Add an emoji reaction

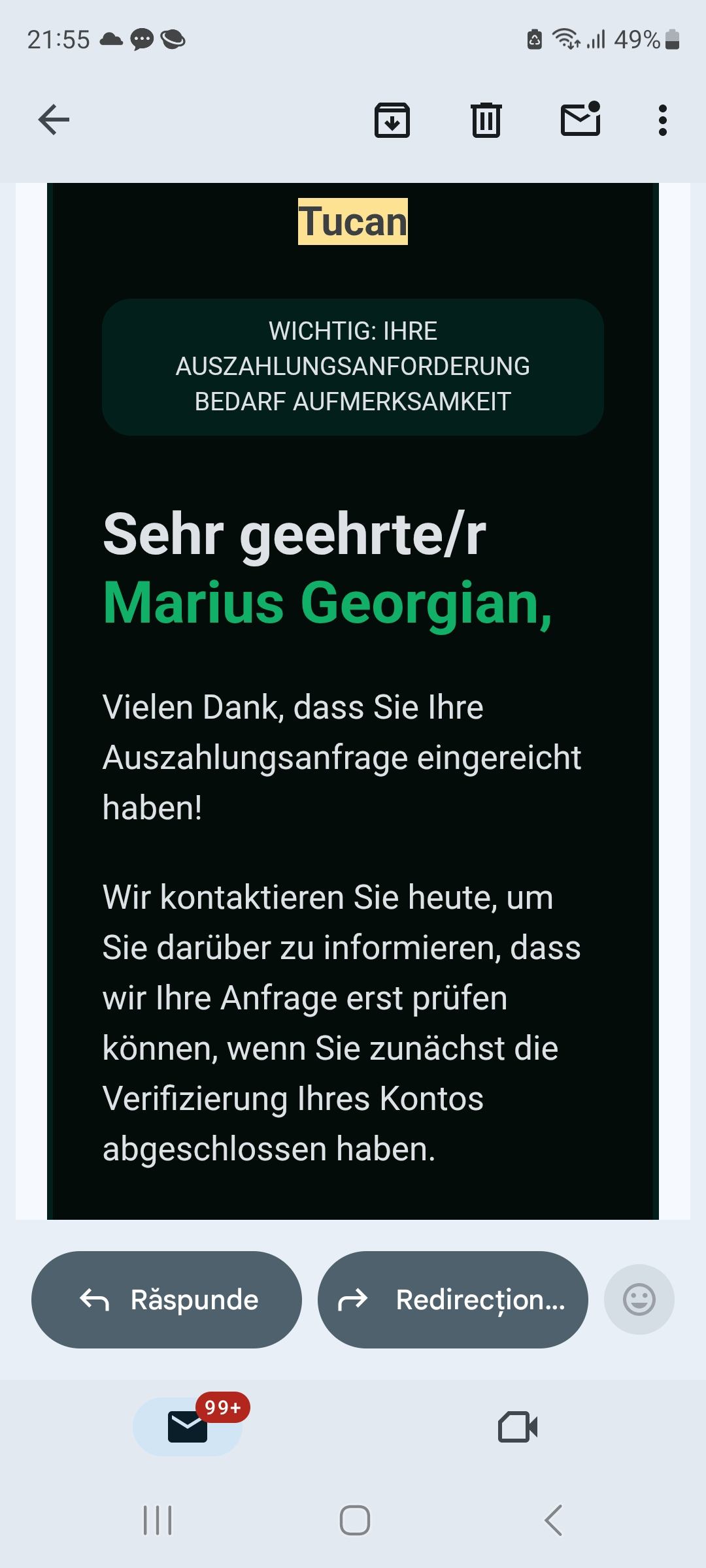(639, 1299)
